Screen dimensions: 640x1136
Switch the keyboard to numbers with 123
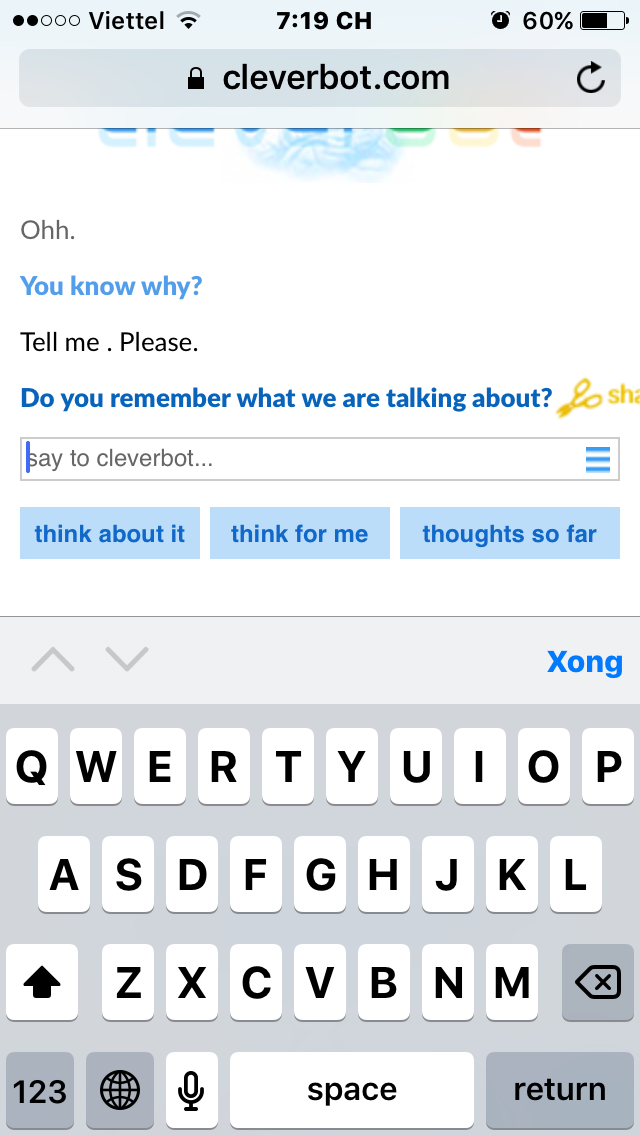coord(40,1089)
